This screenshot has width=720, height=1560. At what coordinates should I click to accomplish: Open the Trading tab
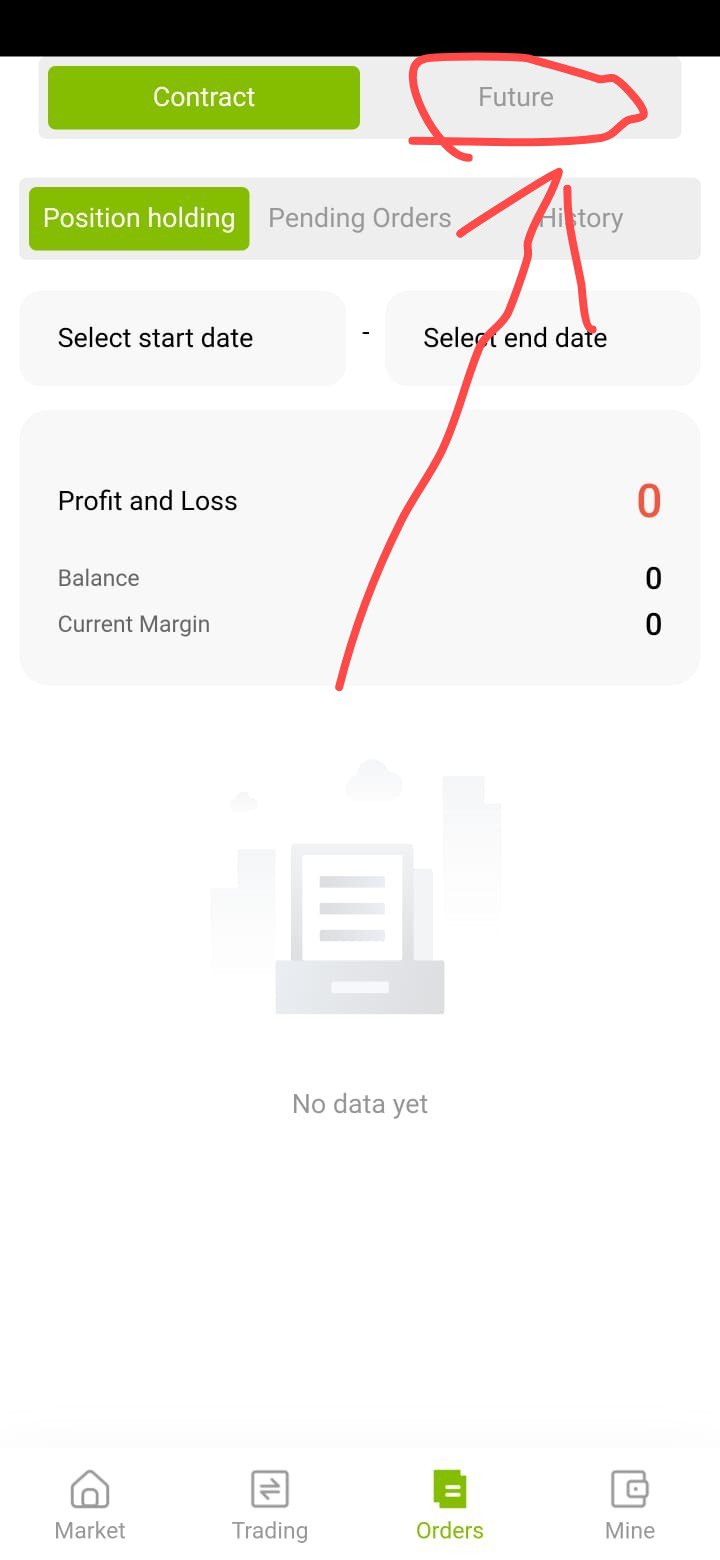click(270, 1506)
